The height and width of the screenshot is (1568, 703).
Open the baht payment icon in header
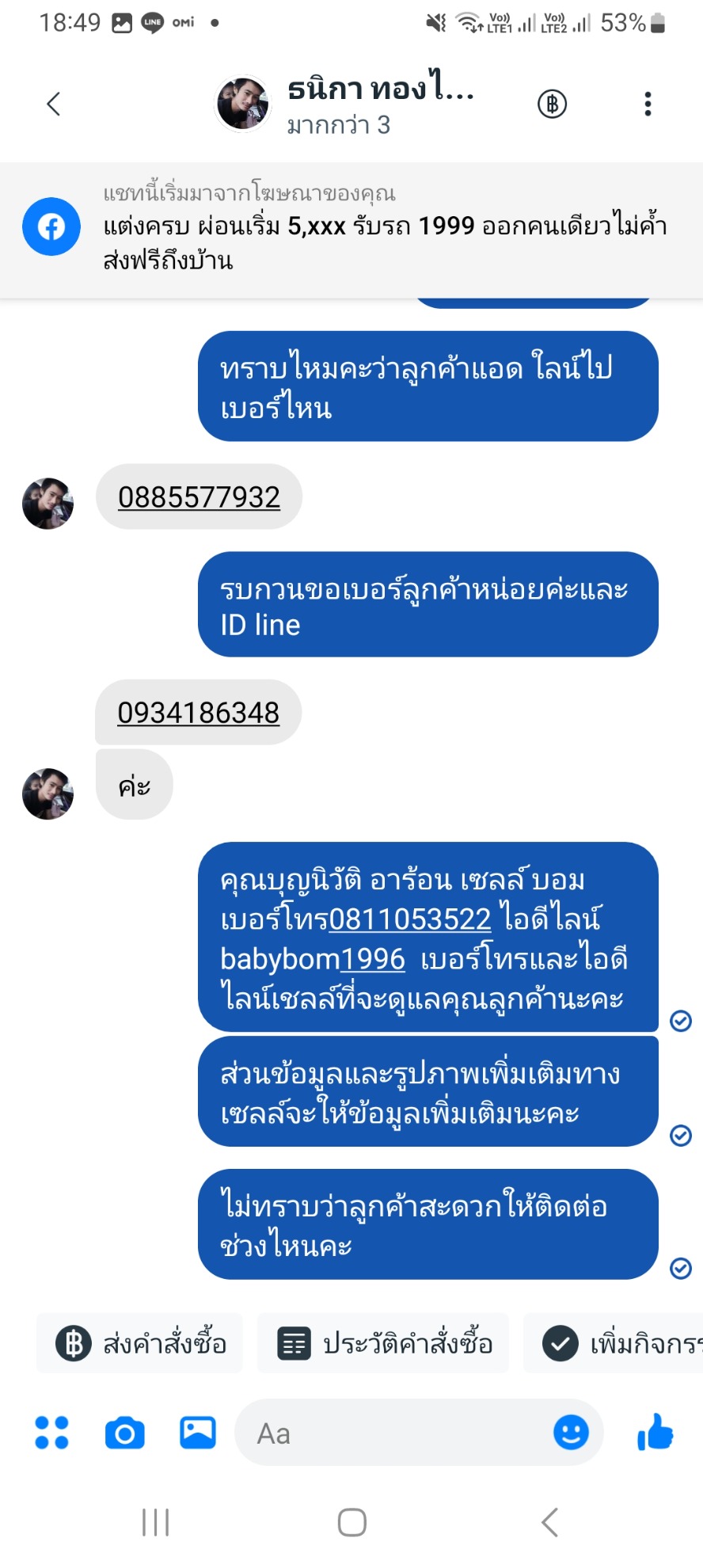(x=552, y=104)
